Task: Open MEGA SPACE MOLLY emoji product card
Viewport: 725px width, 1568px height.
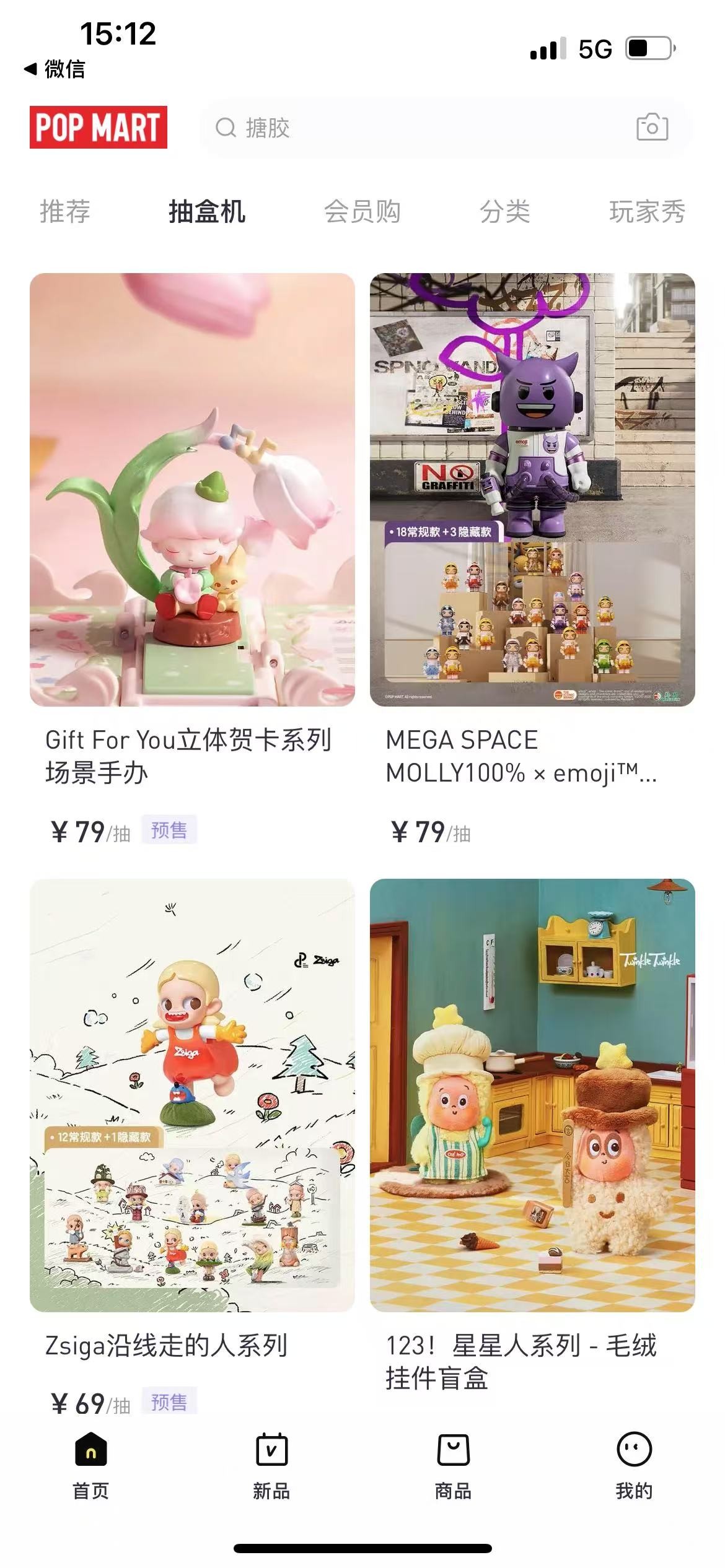Action: [532, 489]
